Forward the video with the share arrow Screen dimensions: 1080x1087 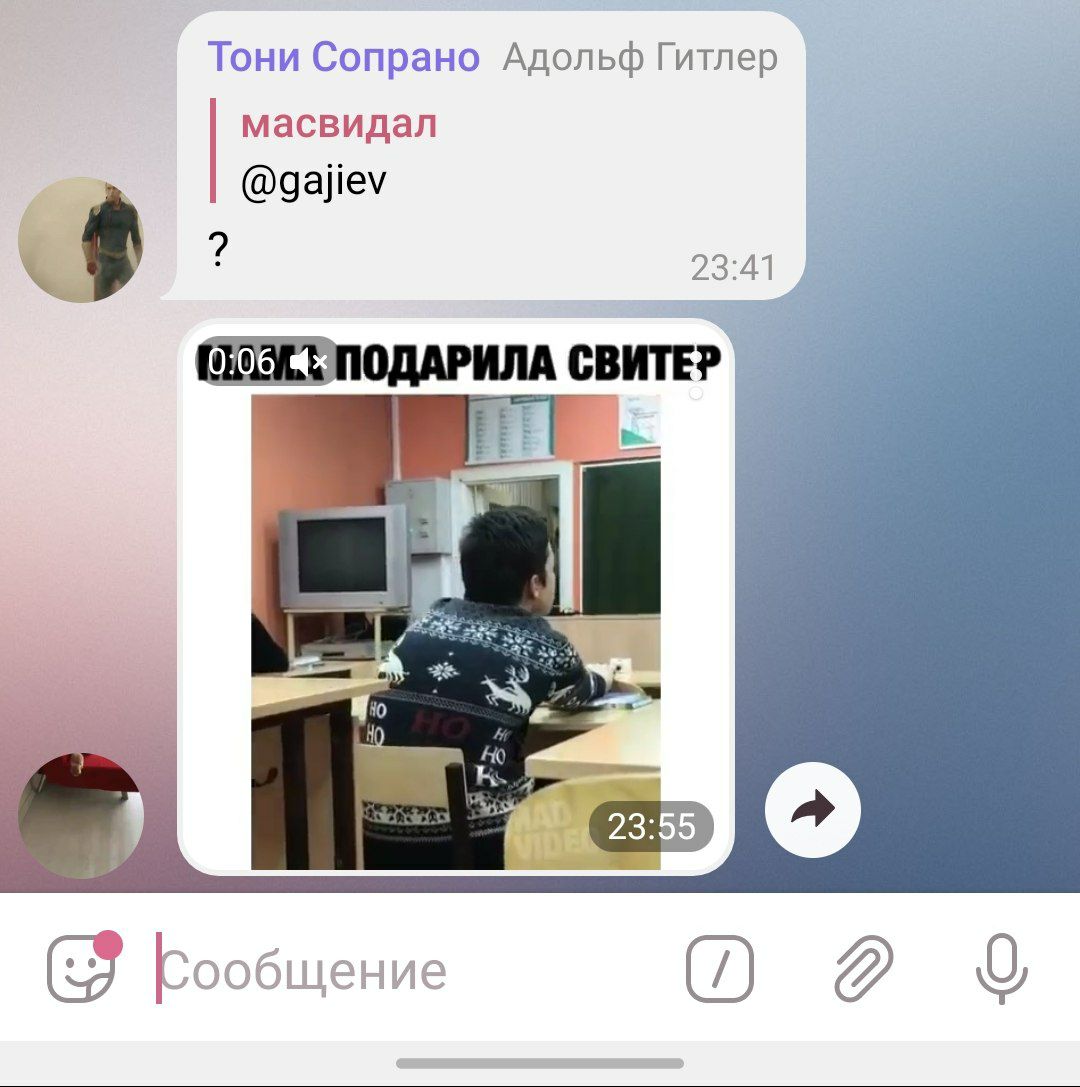pos(812,810)
